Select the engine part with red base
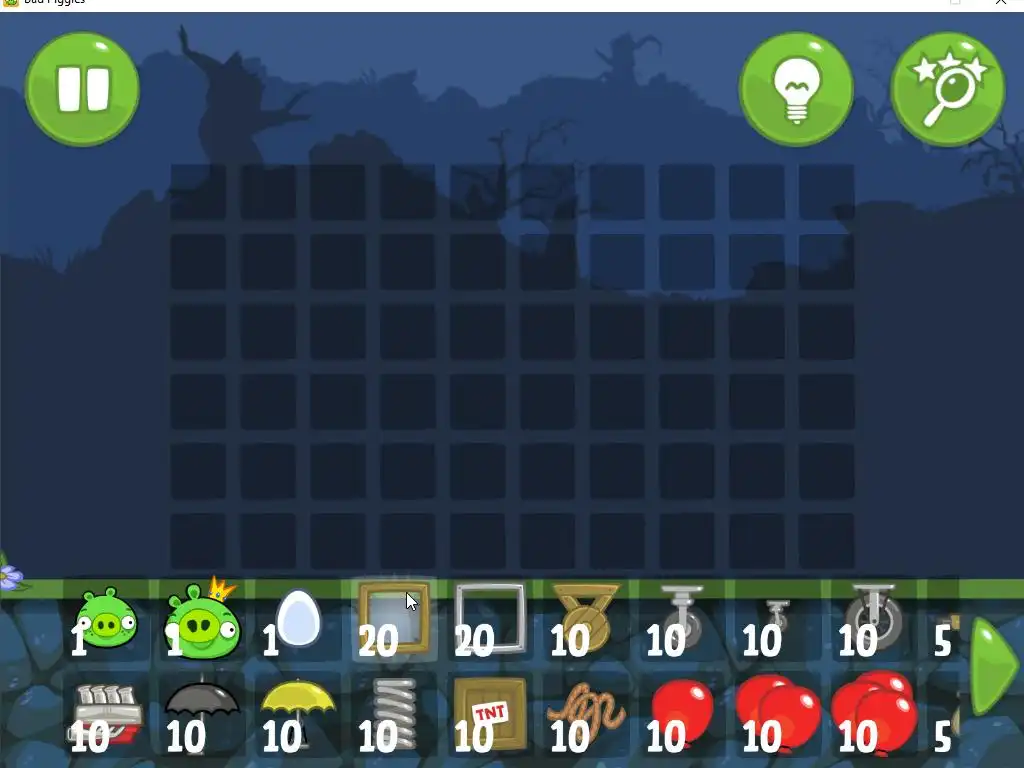This screenshot has width=1024, height=768. tap(106, 714)
